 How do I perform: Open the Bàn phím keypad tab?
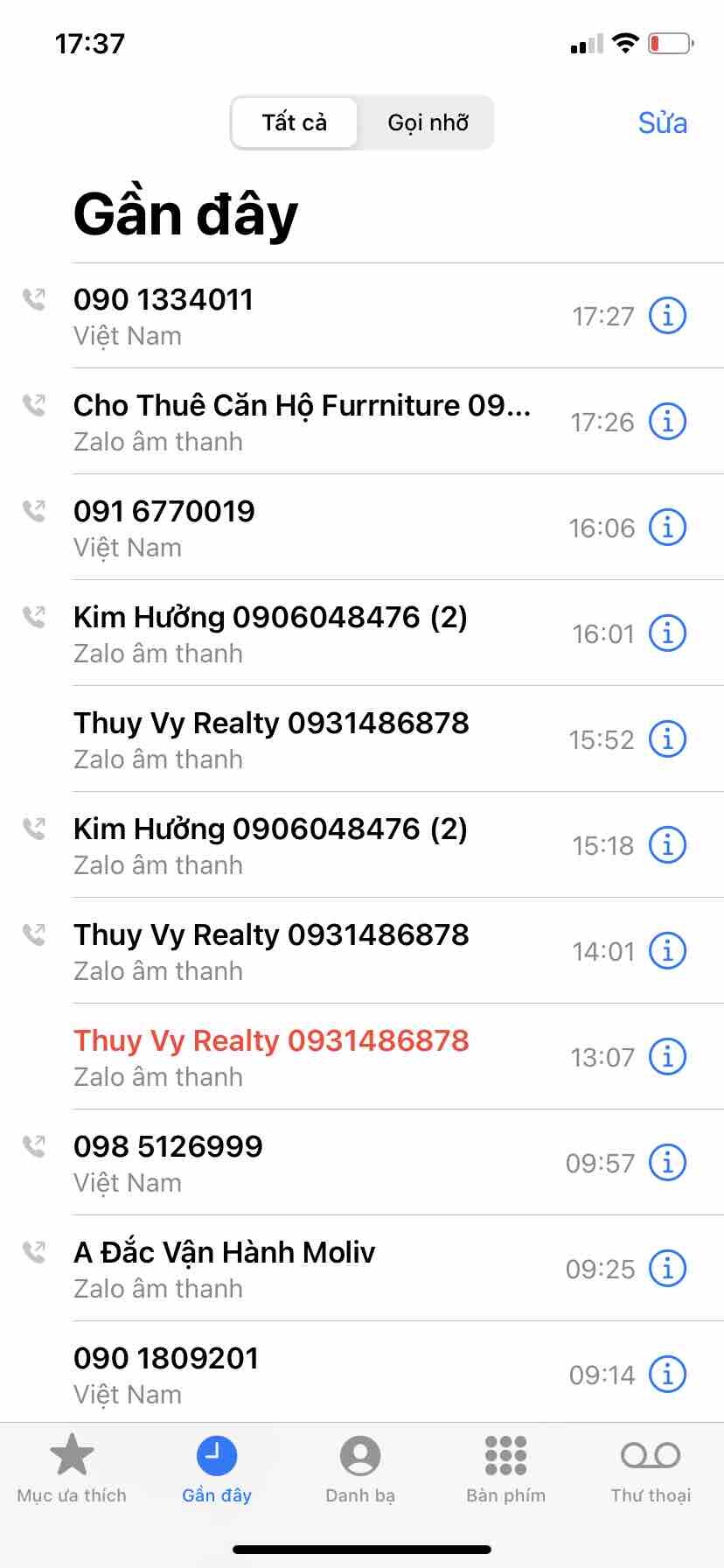[x=505, y=1468]
